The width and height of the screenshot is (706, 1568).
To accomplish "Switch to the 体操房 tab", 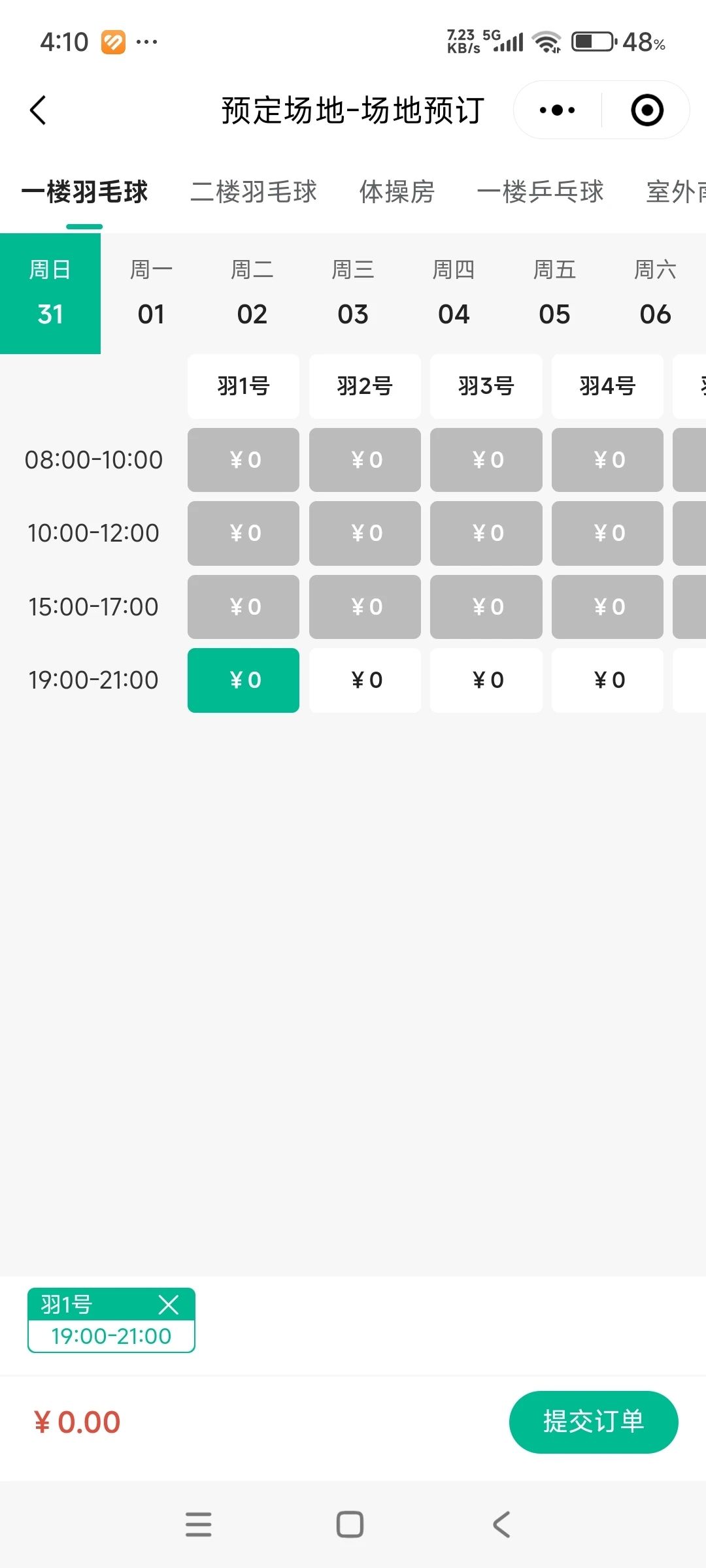I will [397, 191].
